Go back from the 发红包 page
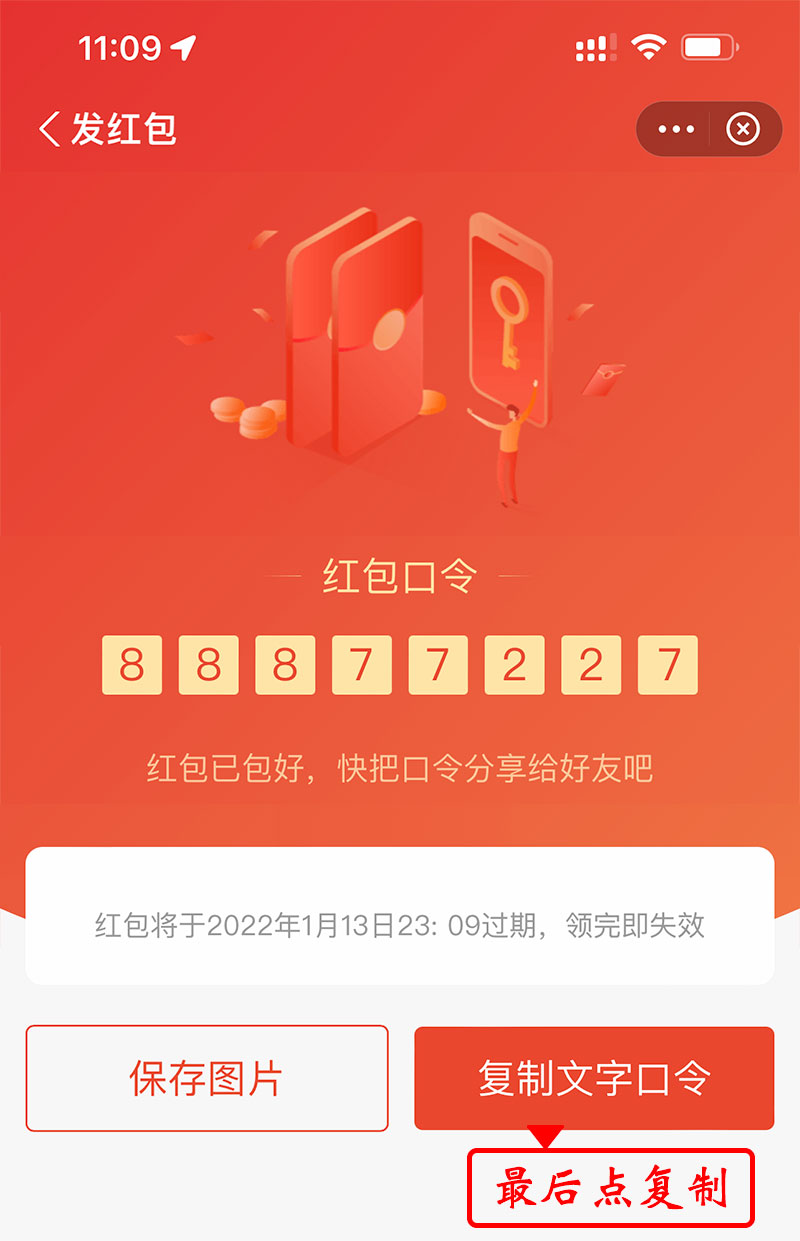The width and height of the screenshot is (800, 1241). click(50, 130)
